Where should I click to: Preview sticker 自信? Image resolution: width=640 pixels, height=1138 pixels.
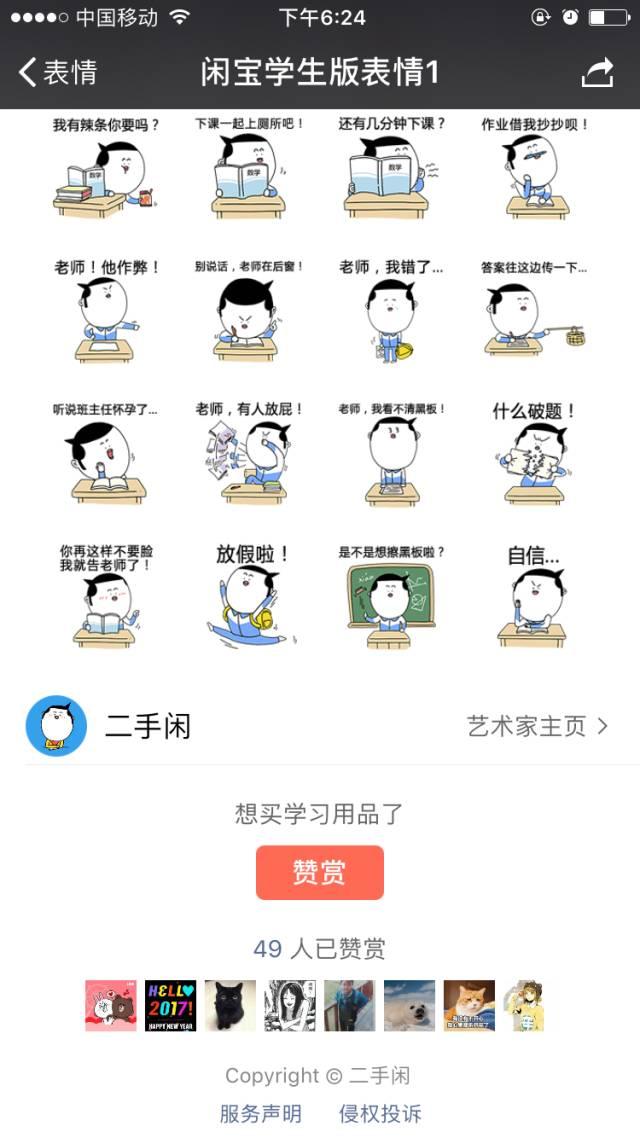point(534,597)
